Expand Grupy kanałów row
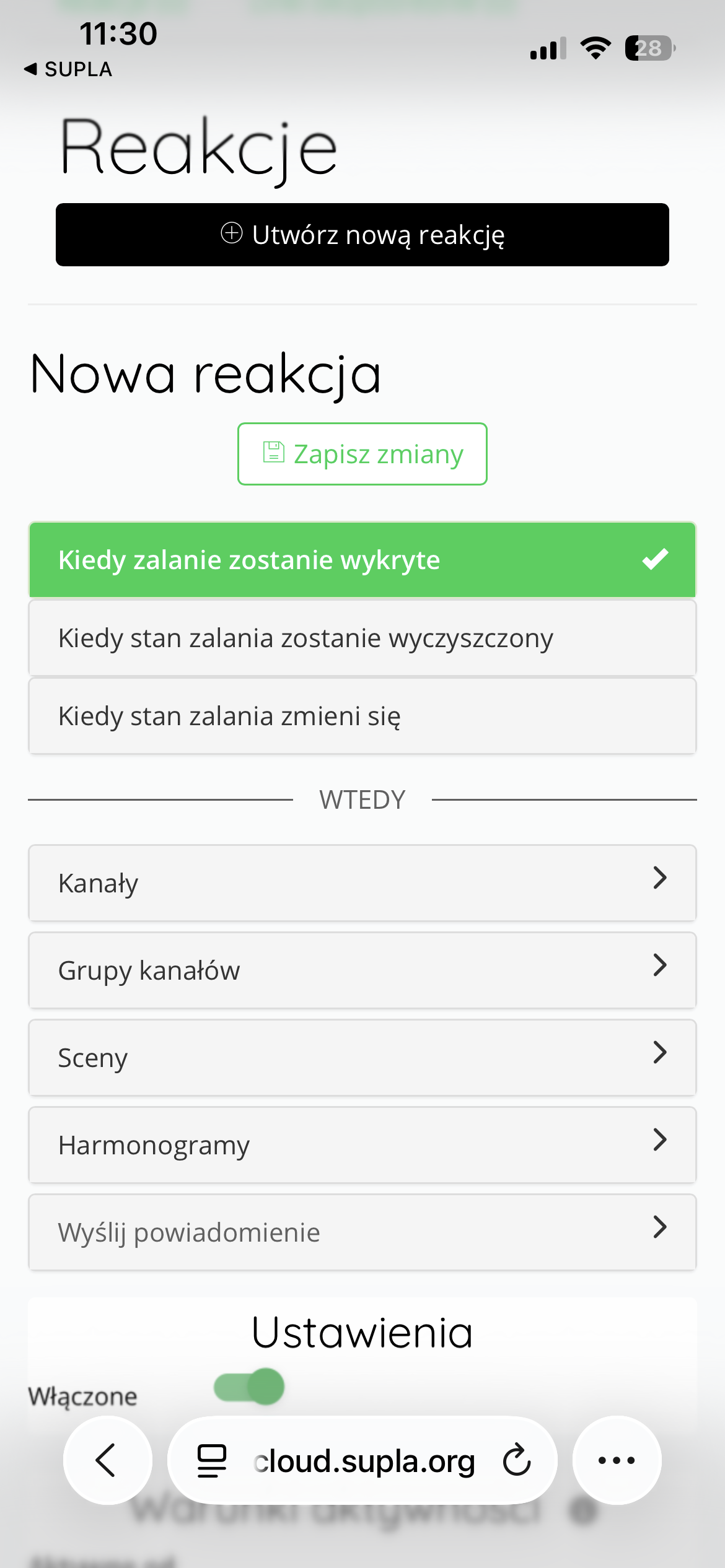The width and height of the screenshot is (725, 1568). 362,970
